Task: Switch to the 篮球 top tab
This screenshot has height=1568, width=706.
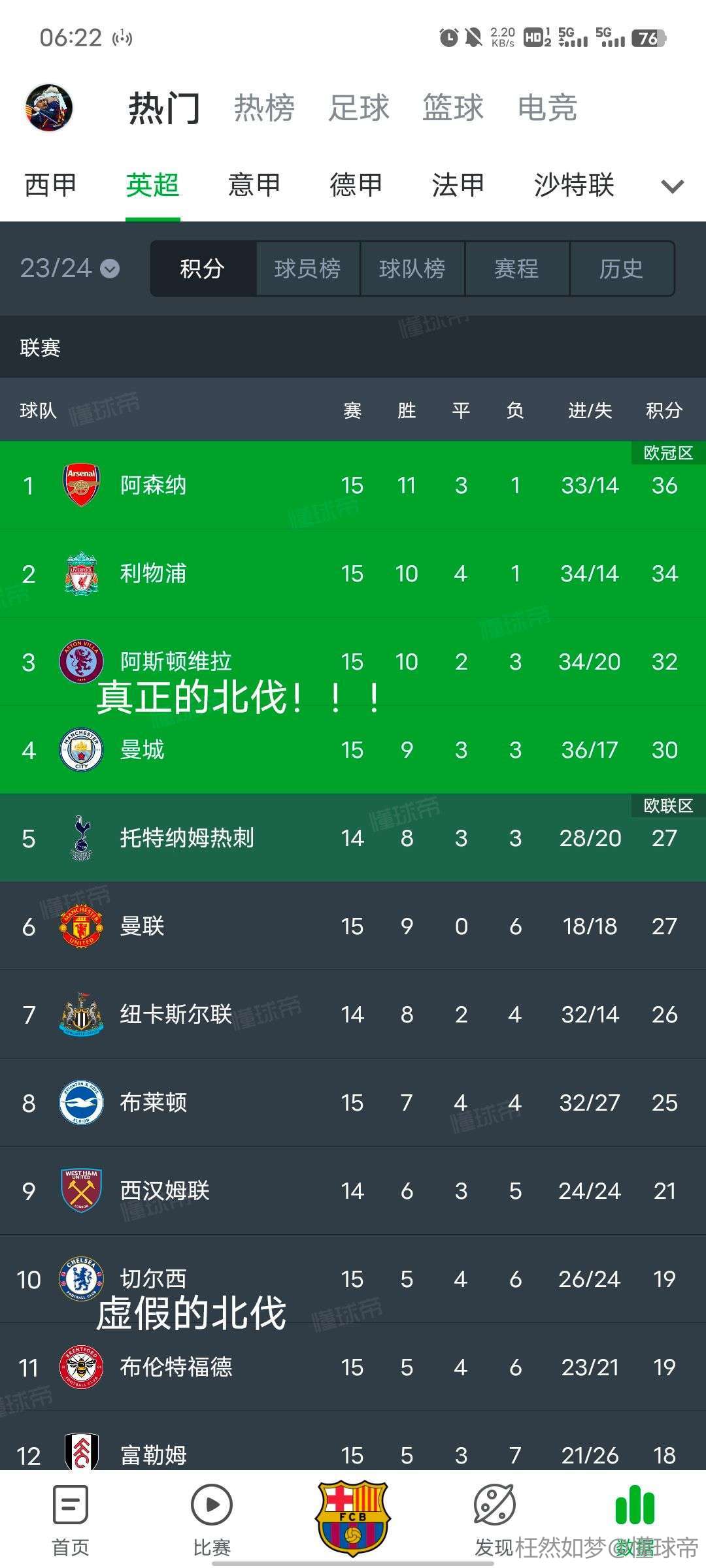Action: (x=453, y=108)
